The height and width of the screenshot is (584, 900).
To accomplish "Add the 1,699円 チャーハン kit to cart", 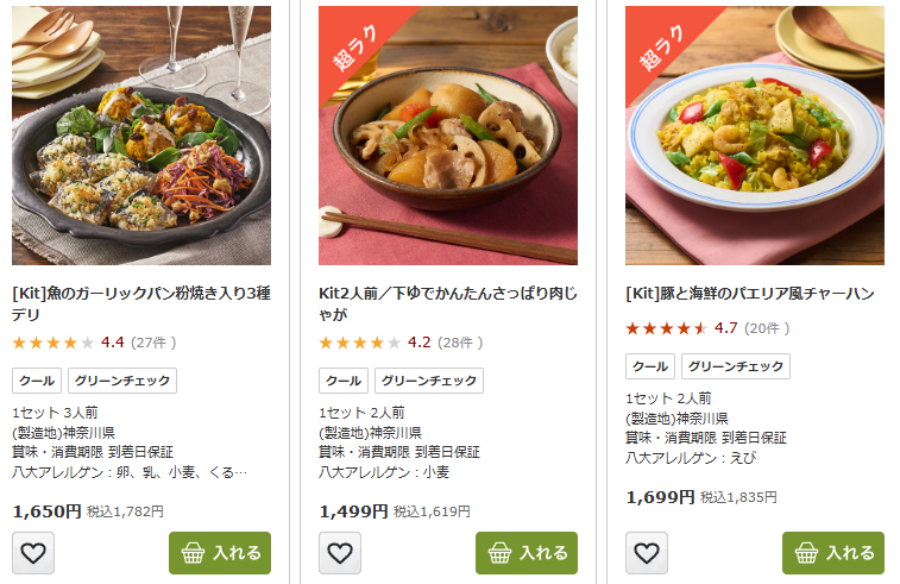I will click(833, 553).
